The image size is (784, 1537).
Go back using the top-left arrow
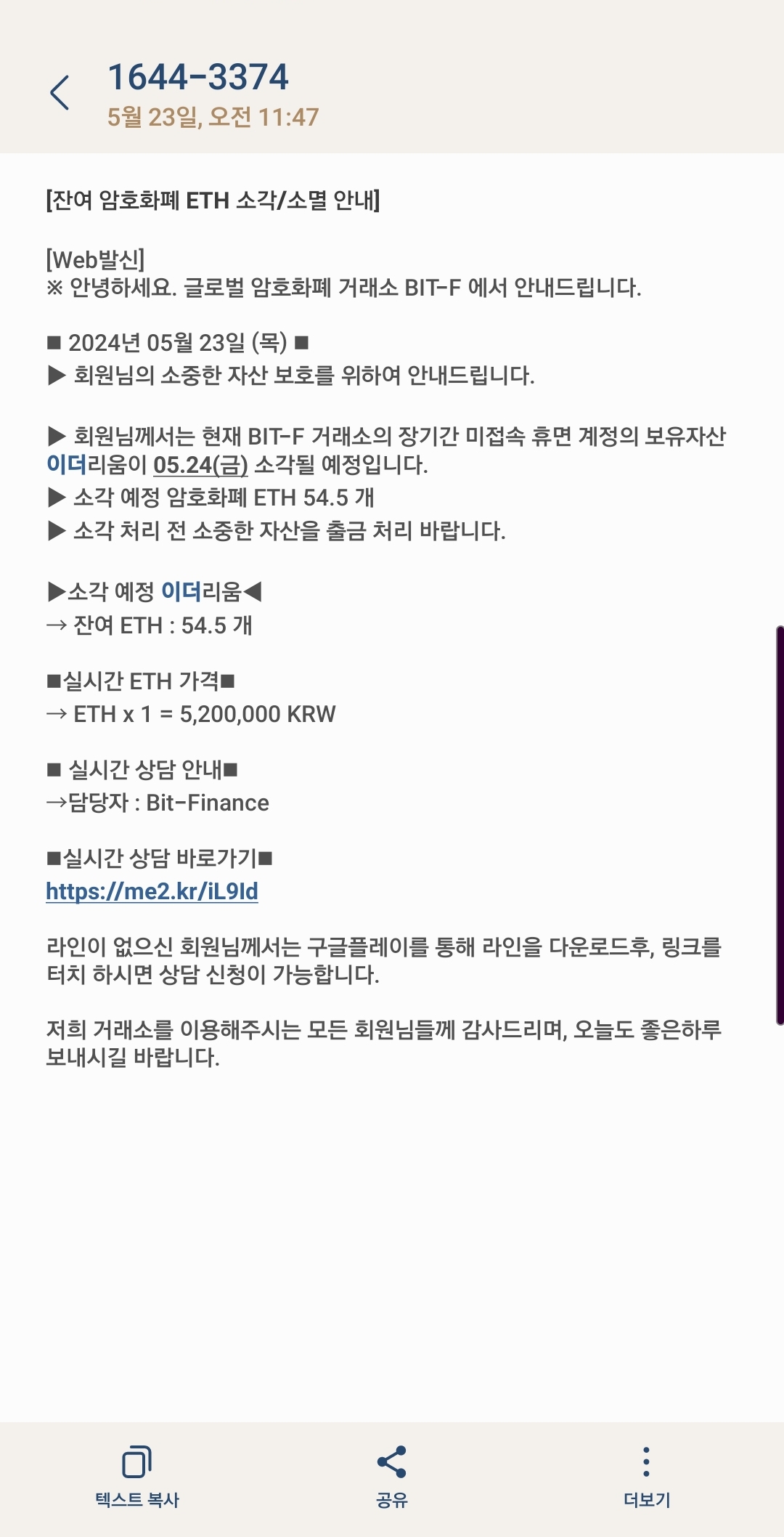coord(60,93)
